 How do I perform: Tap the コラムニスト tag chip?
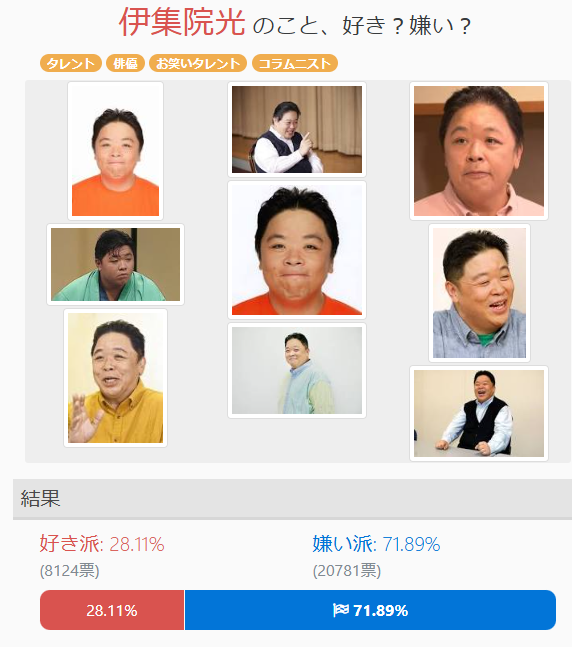(x=295, y=63)
